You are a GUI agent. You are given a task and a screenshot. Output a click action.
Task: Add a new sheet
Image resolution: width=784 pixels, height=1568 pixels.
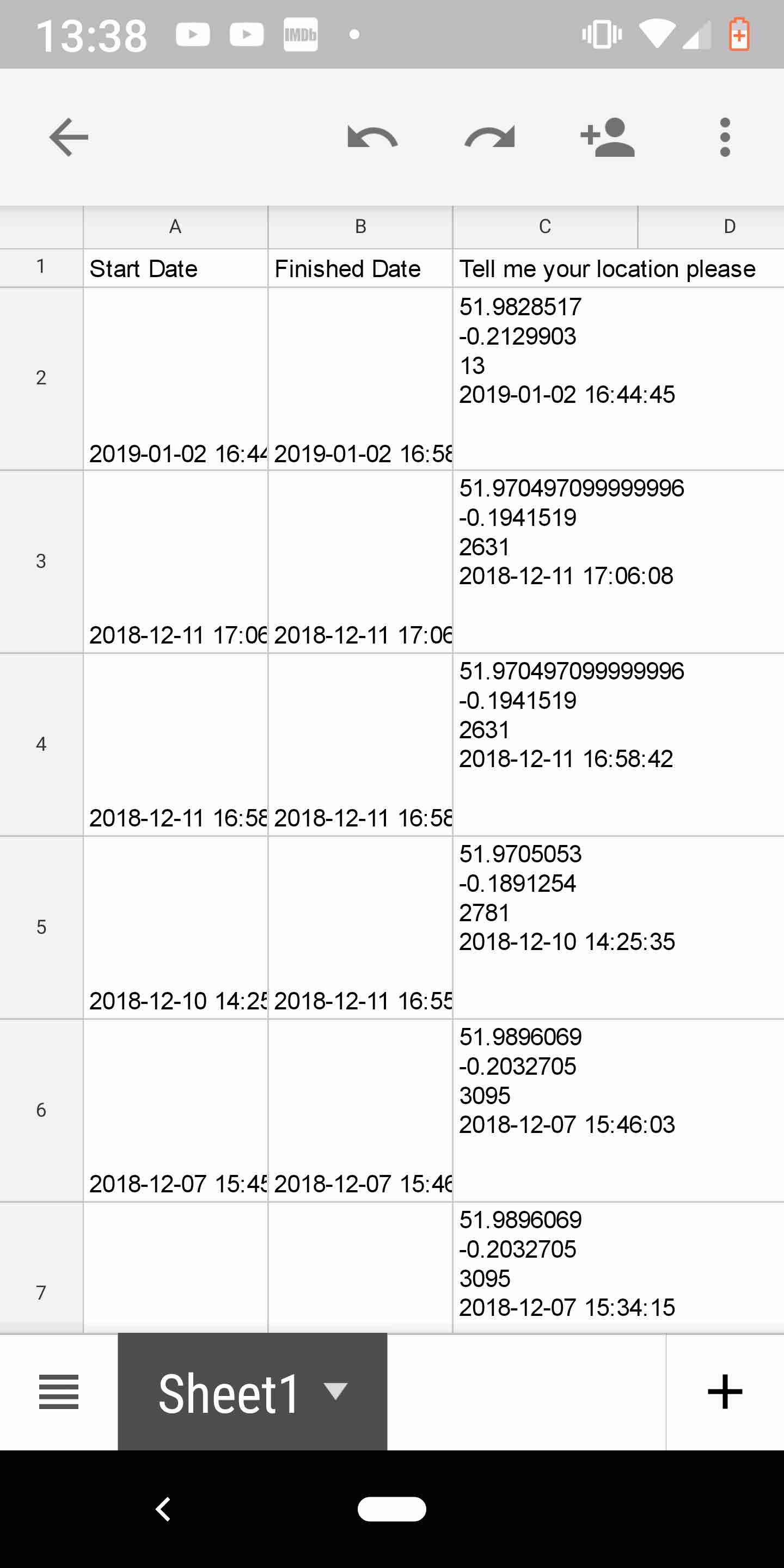click(x=724, y=1392)
